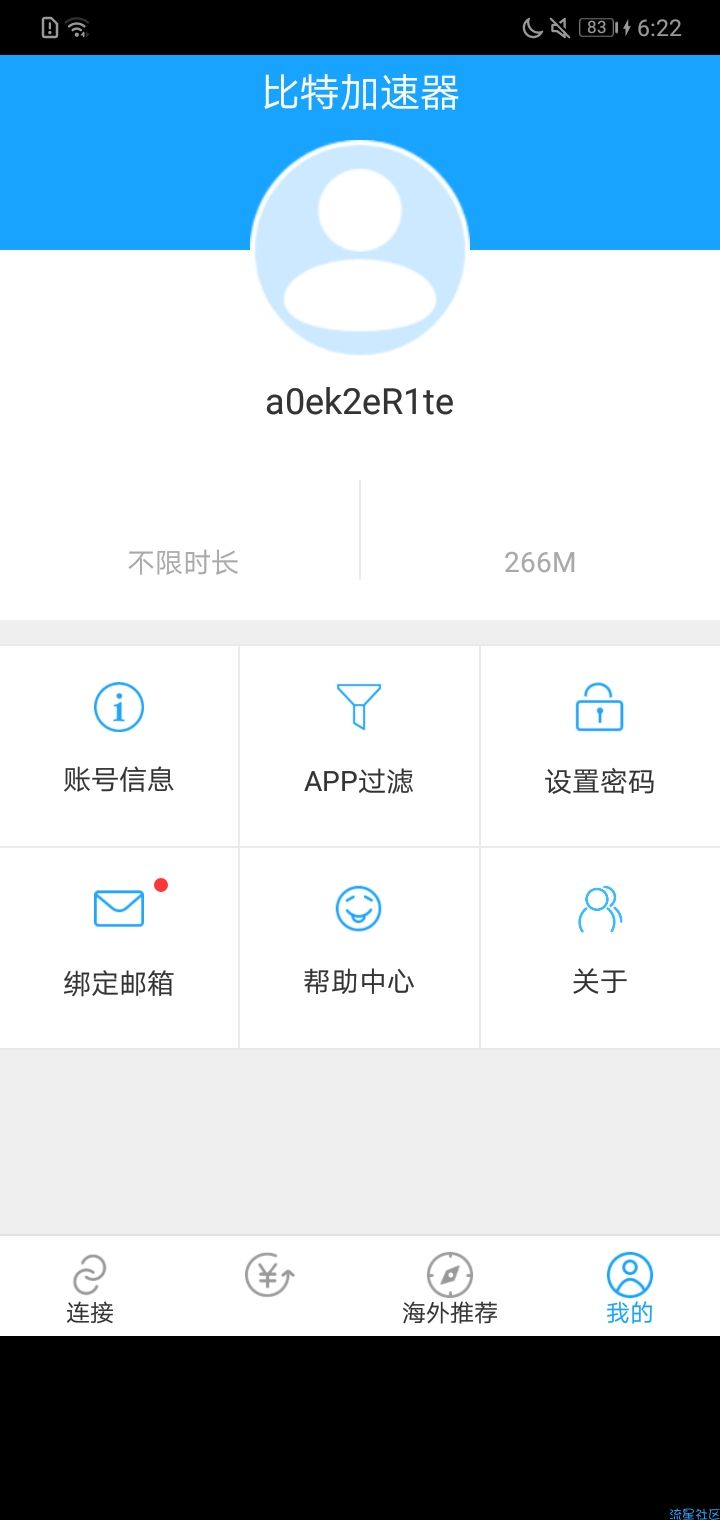Image resolution: width=720 pixels, height=1520 pixels.
Task: Open 账号信息 account info
Action: coord(119,745)
